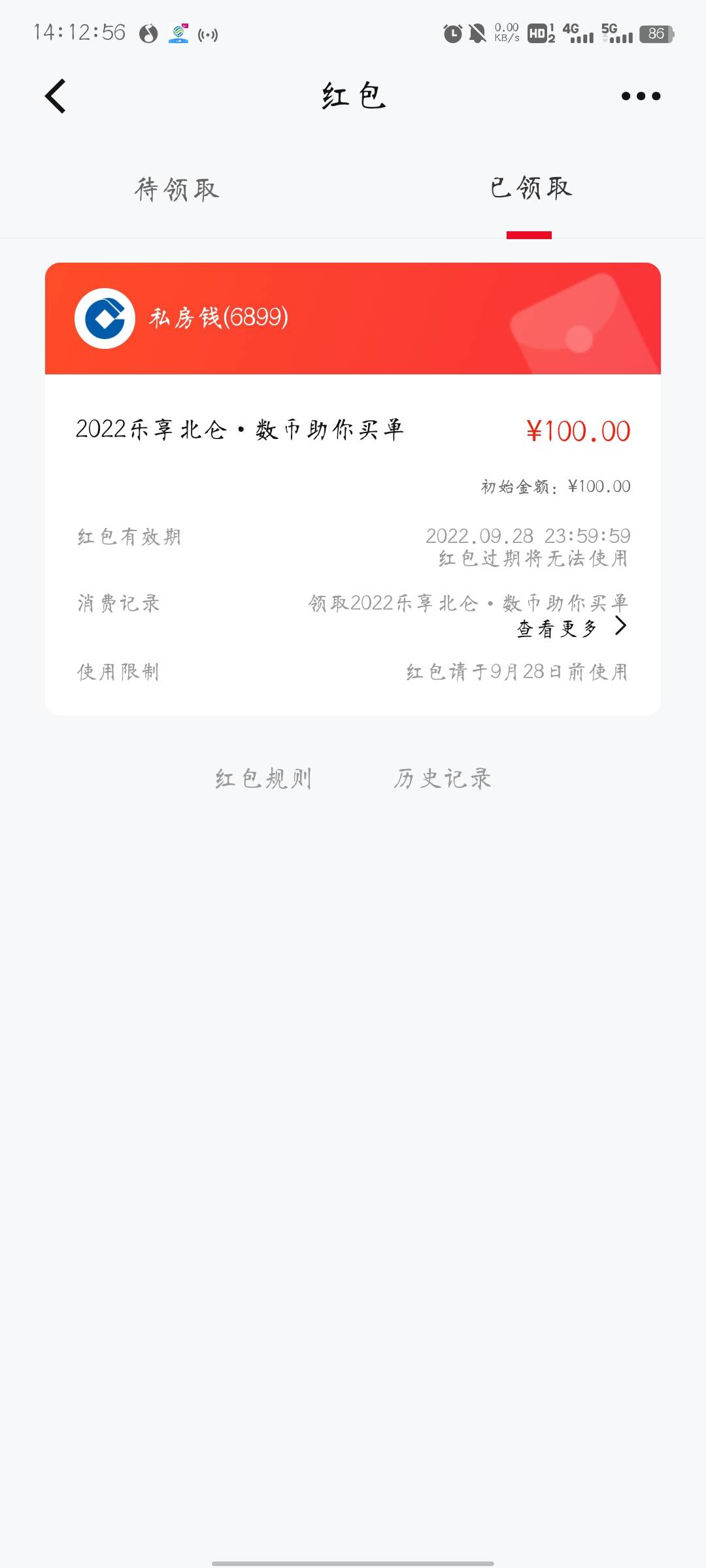Select the 已领取 tab
Image resolution: width=706 pixels, height=1568 pixels.
click(x=530, y=188)
